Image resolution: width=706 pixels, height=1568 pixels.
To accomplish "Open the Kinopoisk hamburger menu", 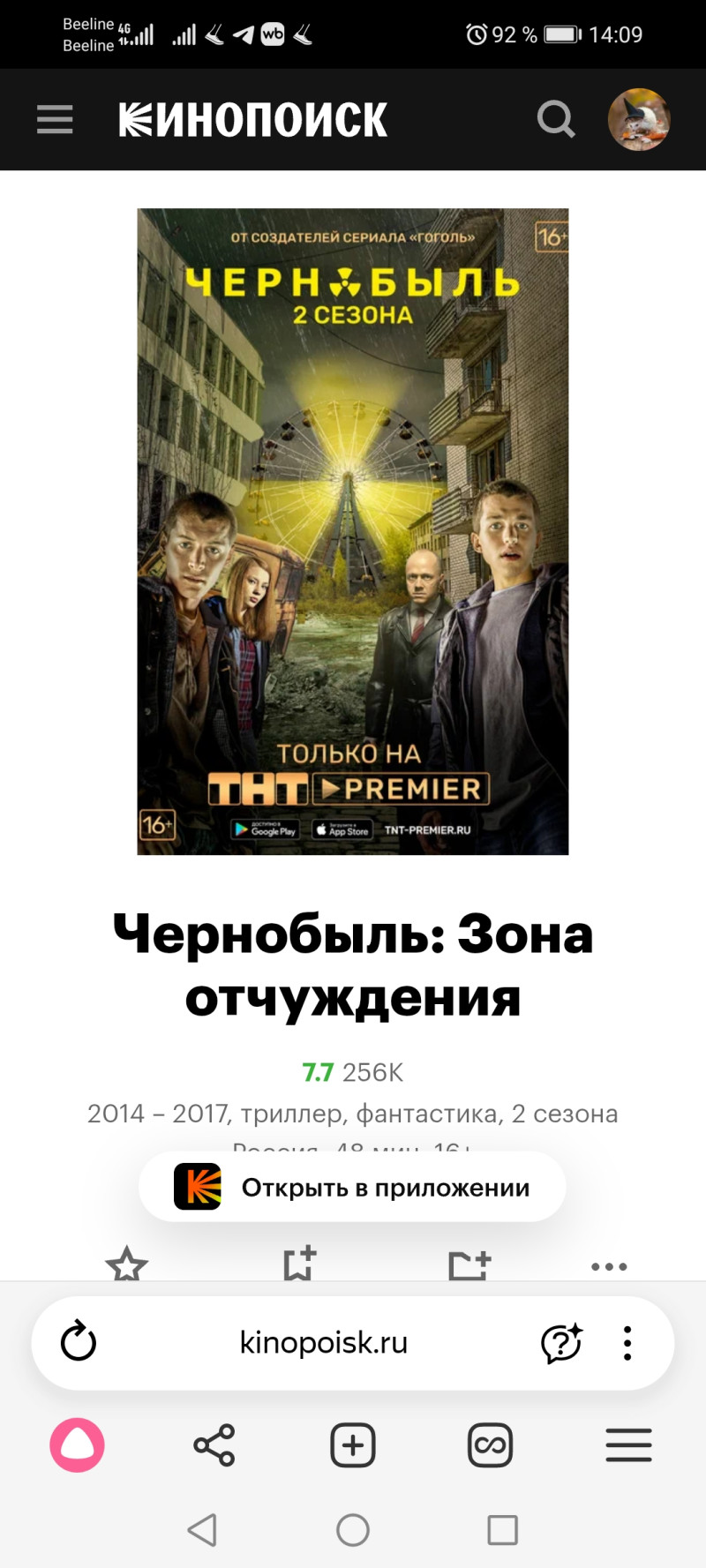I will 55,119.
